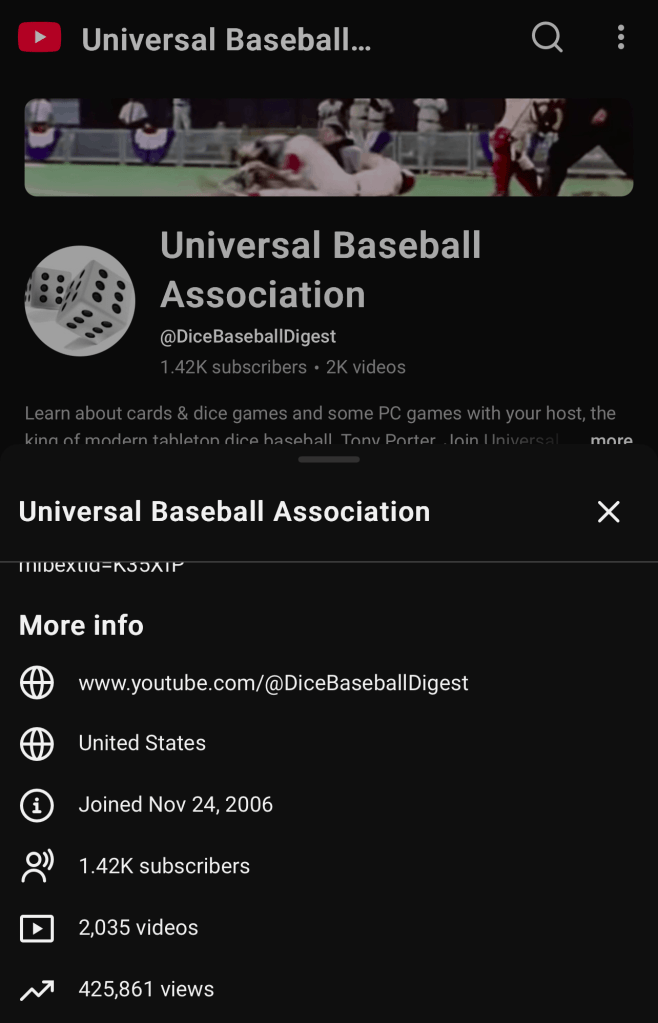Open YouTube search
Screen dimensions: 658x1023
pyautogui.click(x=547, y=38)
